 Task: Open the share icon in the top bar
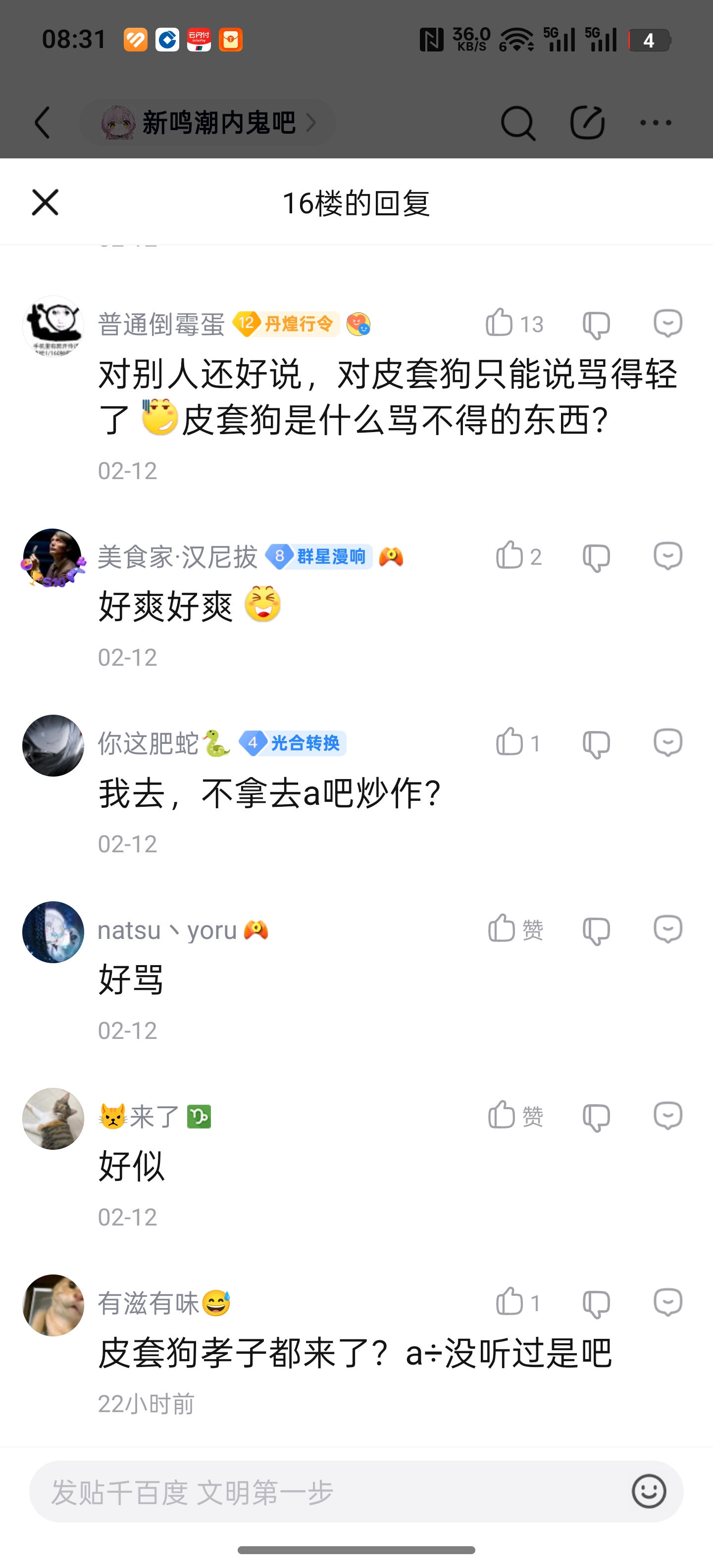pyautogui.click(x=587, y=123)
